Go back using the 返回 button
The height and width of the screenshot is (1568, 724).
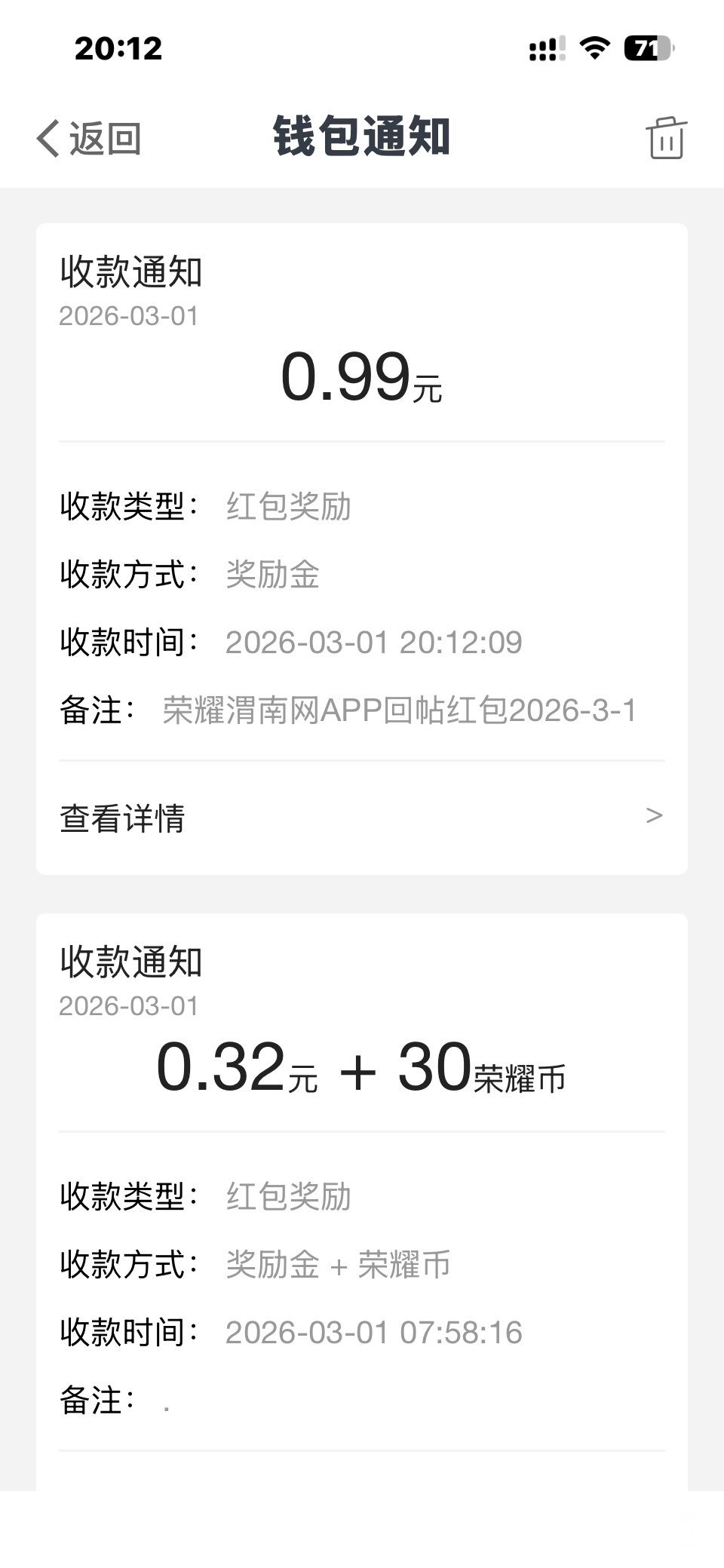(89, 139)
